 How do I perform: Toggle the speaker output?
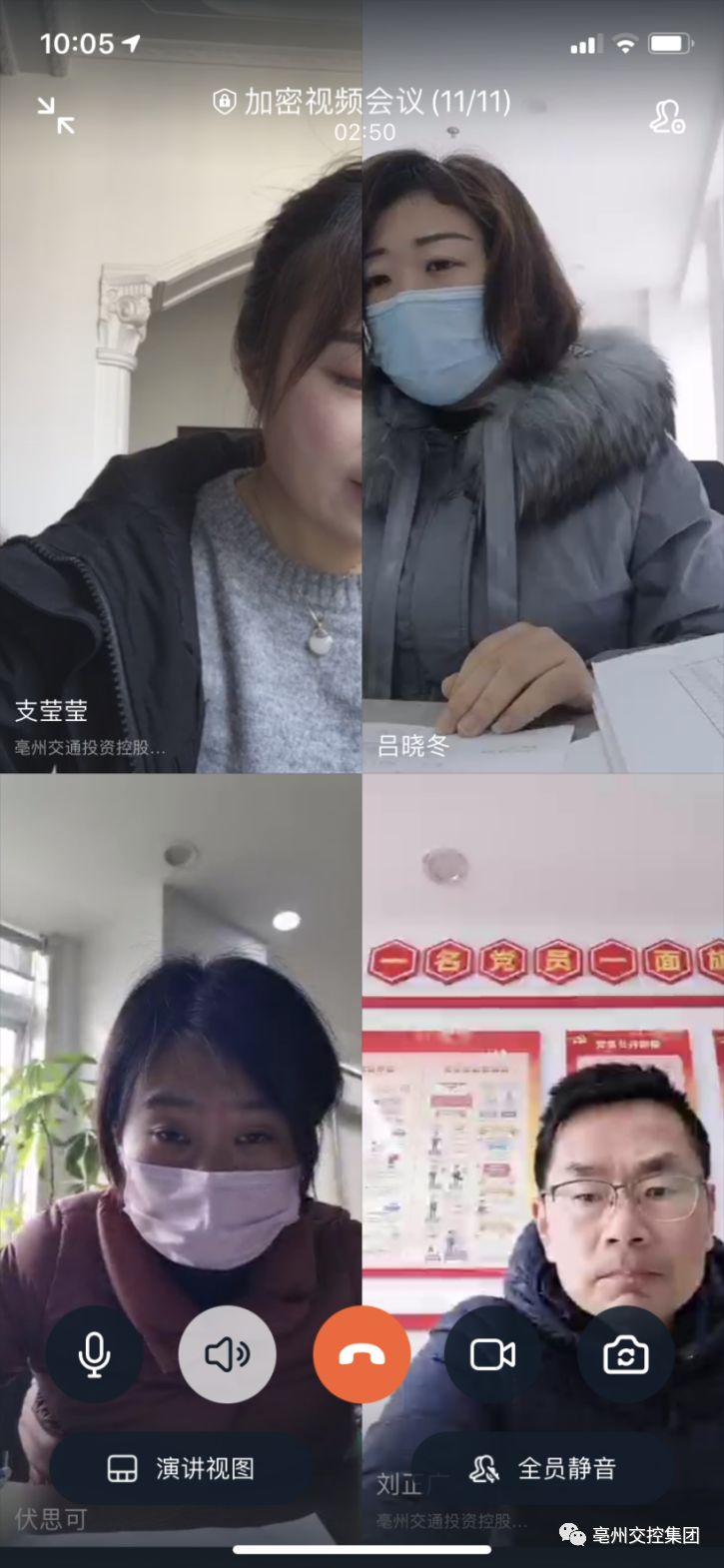click(227, 1354)
